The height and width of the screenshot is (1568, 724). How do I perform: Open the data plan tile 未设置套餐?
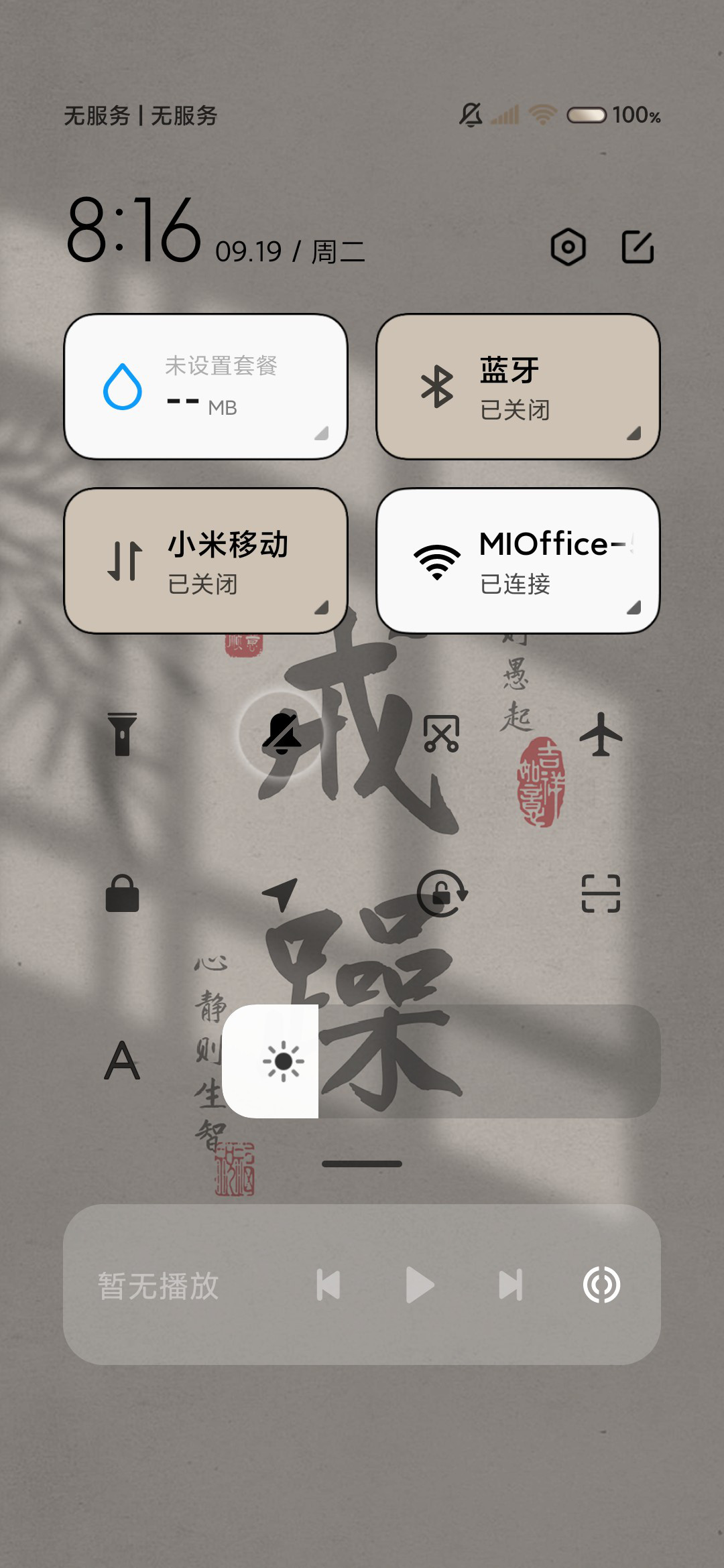(206, 387)
